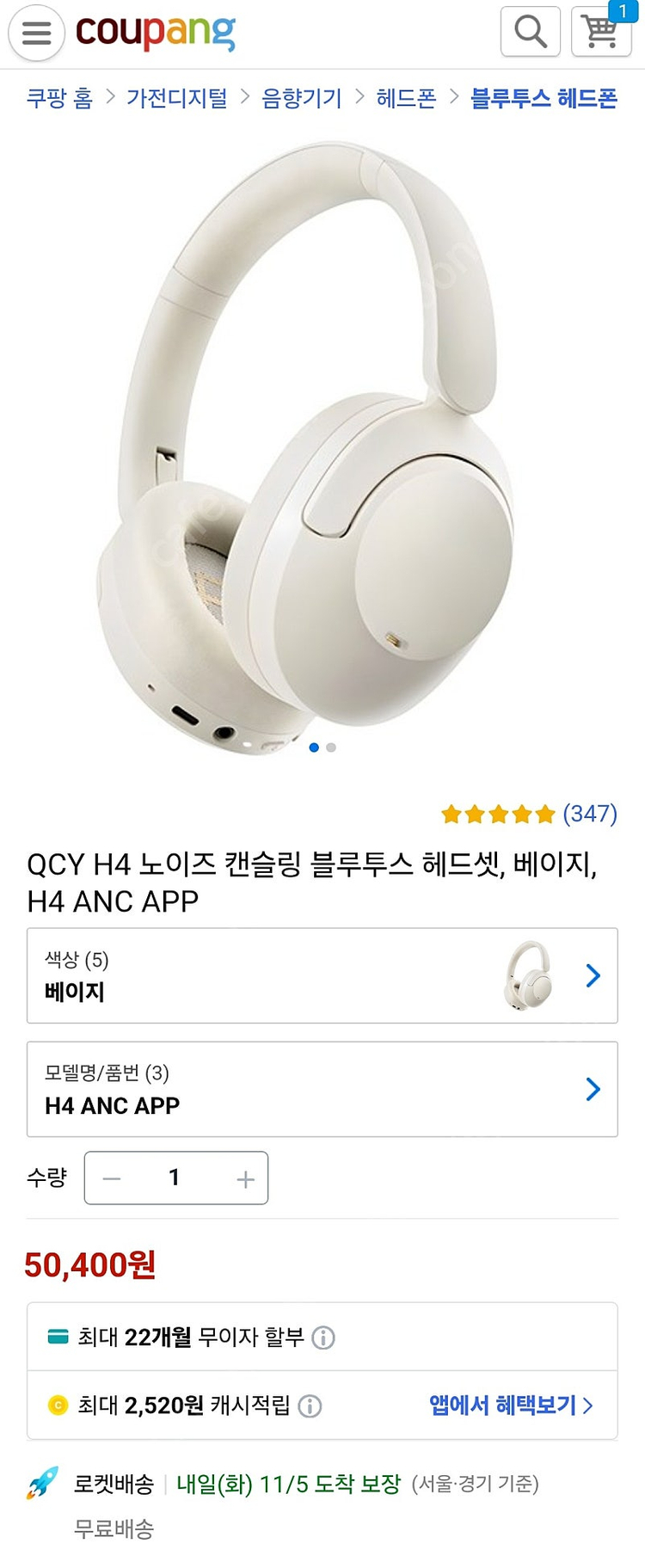Open color options via the 베이지 chevron arrow

coord(592,975)
